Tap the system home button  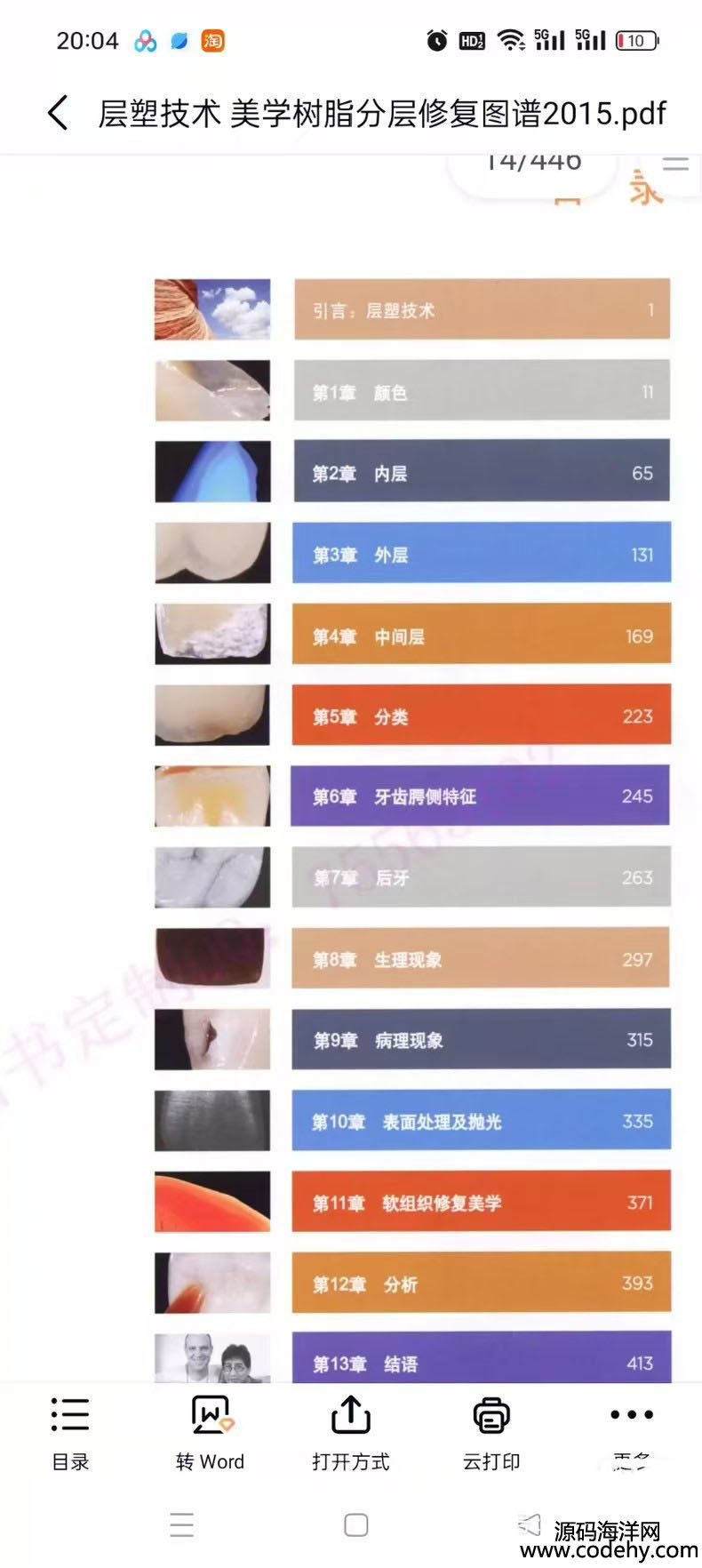(355, 1524)
